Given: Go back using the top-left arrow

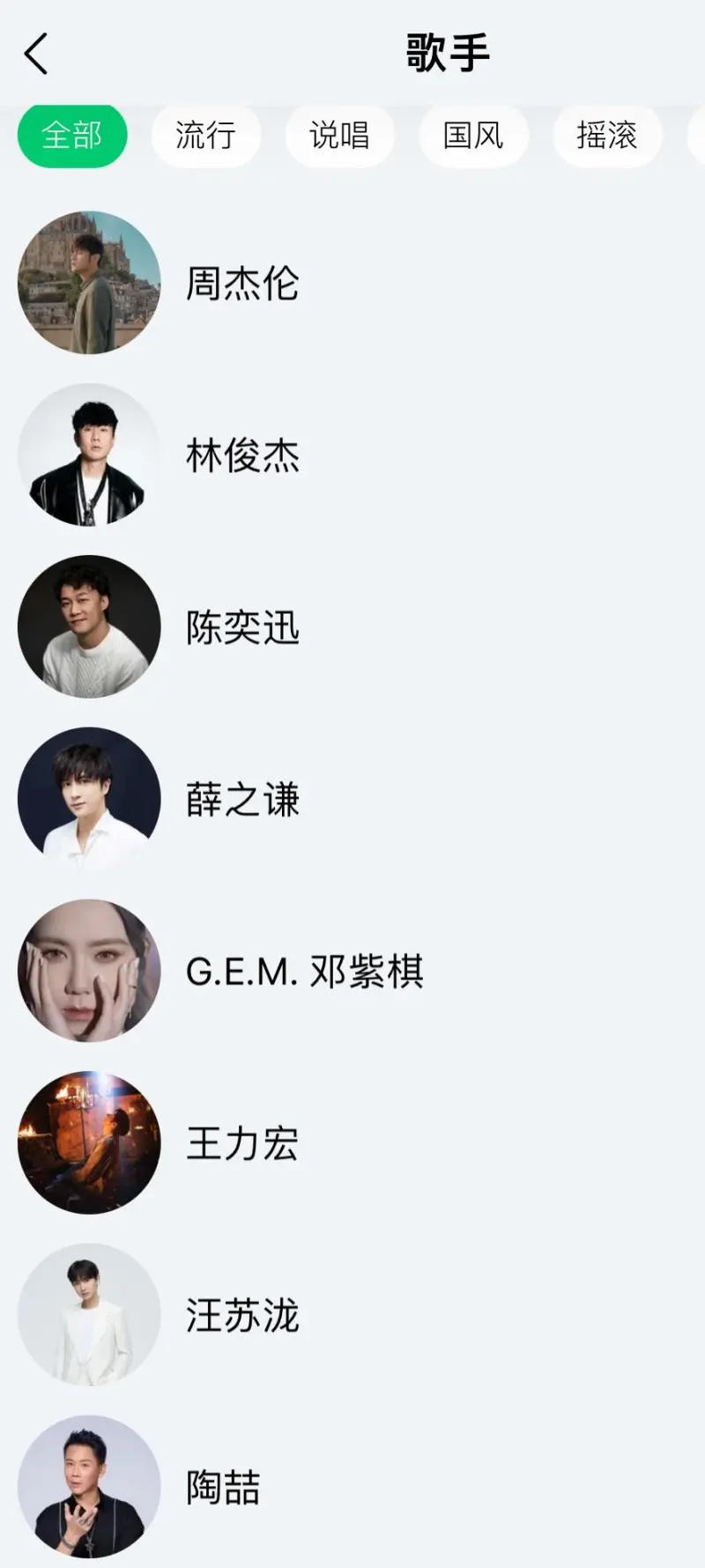Looking at the screenshot, I should 36,54.
